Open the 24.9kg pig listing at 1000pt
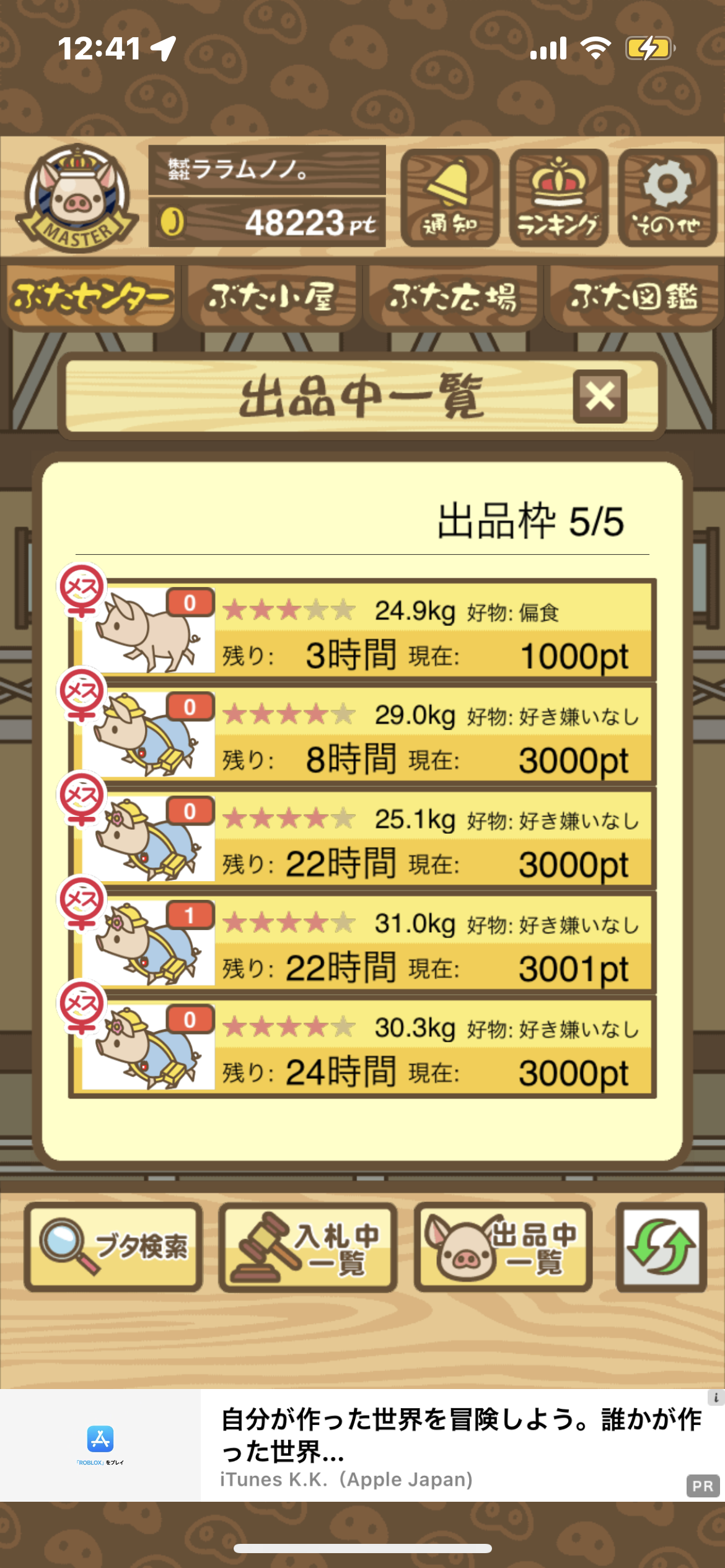The image size is (725, 1568). point(362,630)
